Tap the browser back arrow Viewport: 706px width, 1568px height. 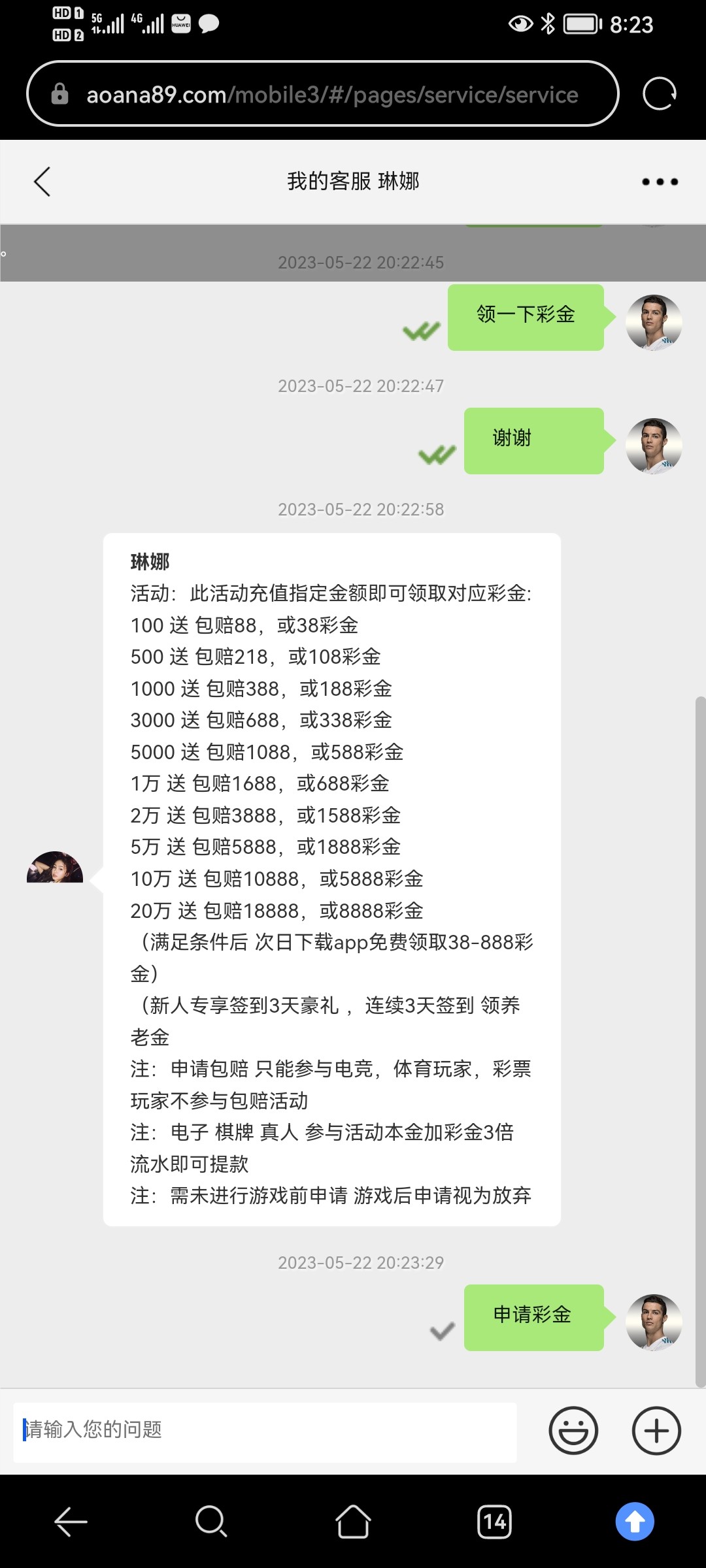pyautogui.click(x=71, y=1522)
